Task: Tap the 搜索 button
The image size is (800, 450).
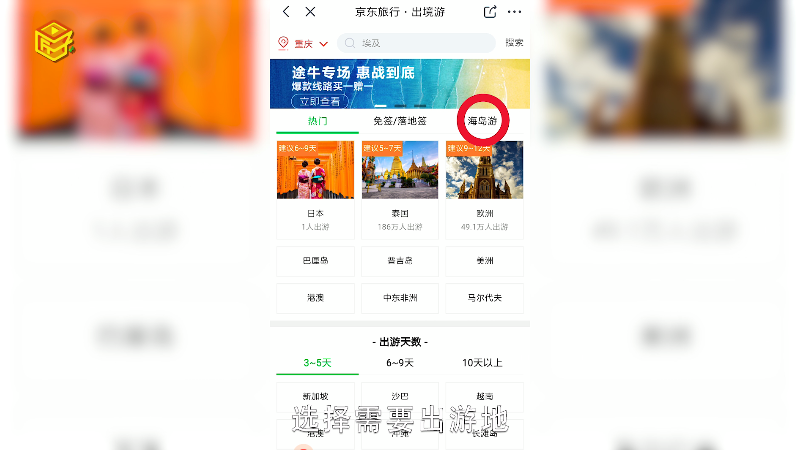Action: 514,43
